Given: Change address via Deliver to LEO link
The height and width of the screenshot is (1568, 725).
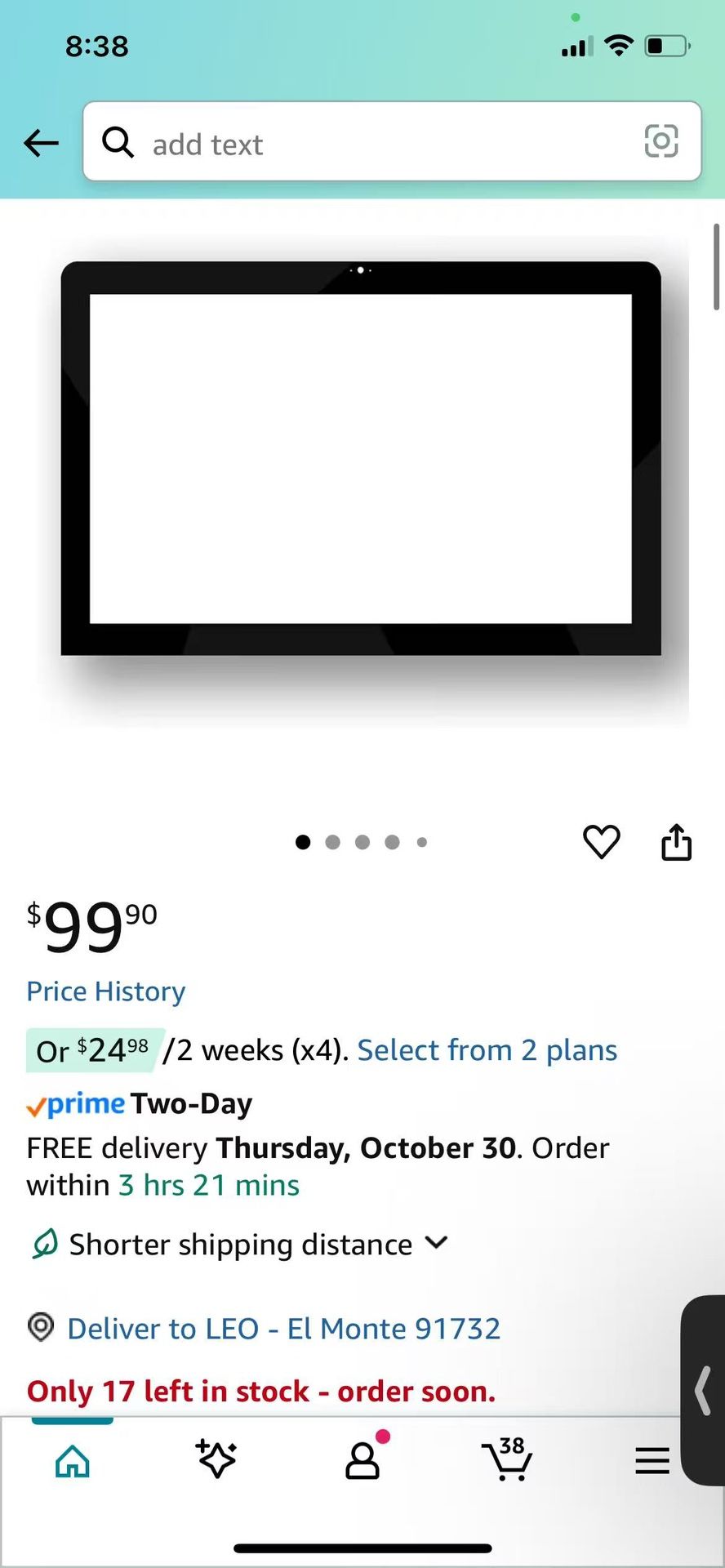Looking at the screenshot, I should coord(283,1328).
